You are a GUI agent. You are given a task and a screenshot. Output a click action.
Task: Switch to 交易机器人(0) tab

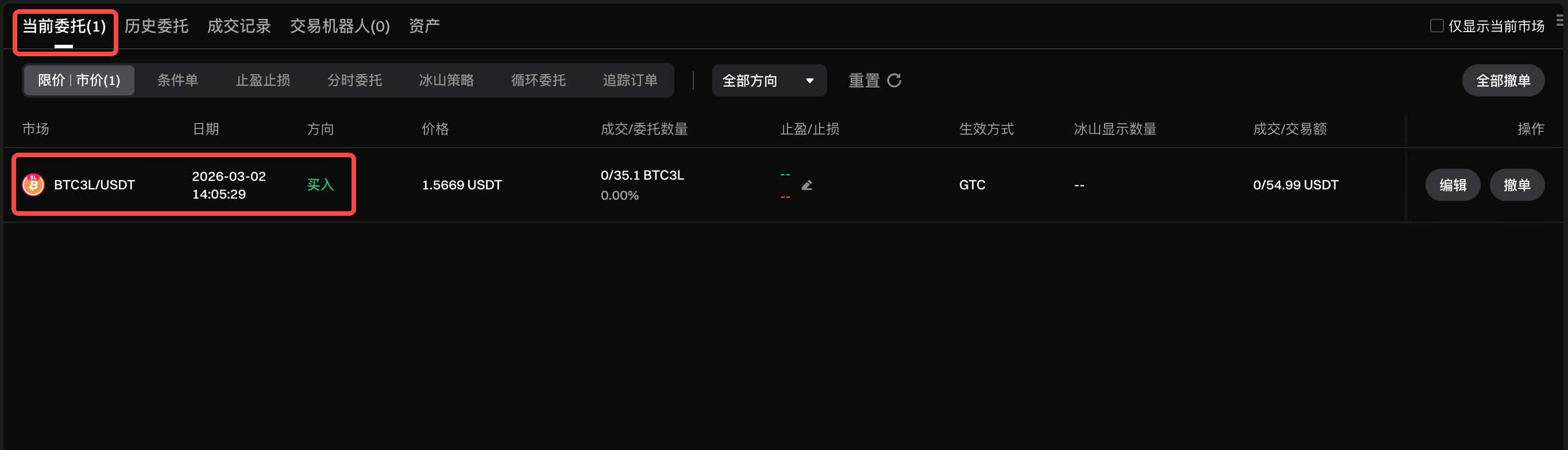(x=339, y=26)
